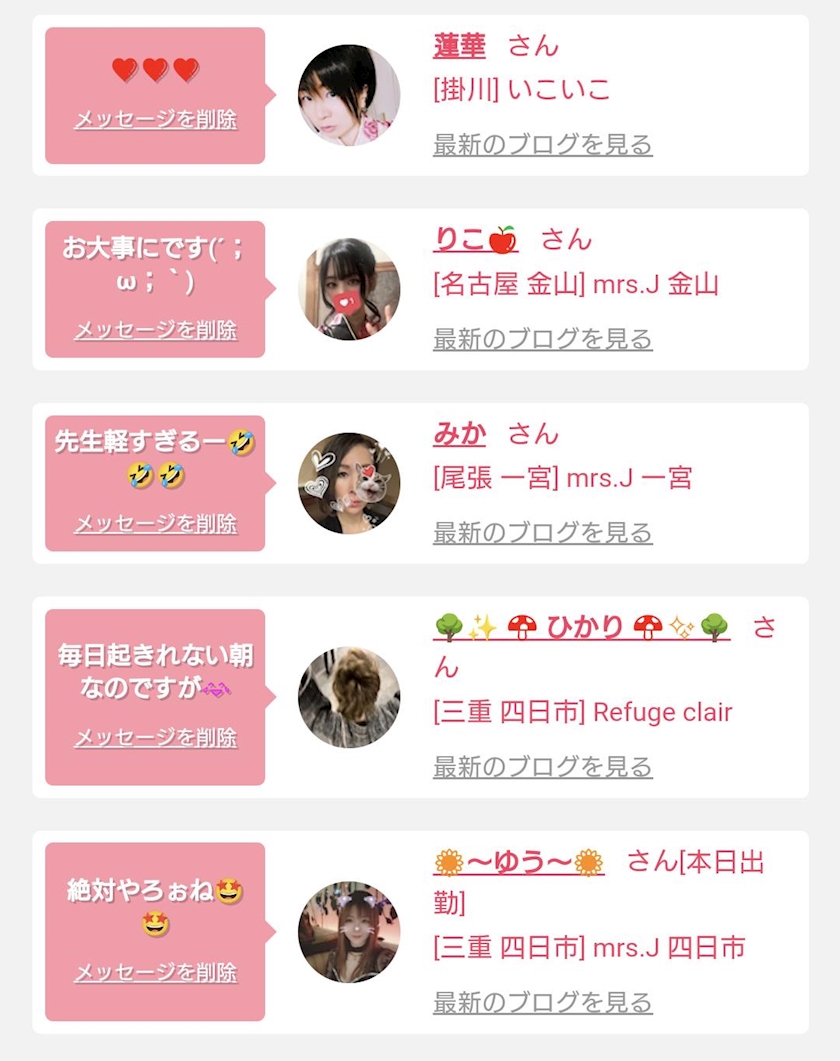
Task: Open 〜ゆう〜's profile name link
Action: pyautogui.click(x=519, y=862)
